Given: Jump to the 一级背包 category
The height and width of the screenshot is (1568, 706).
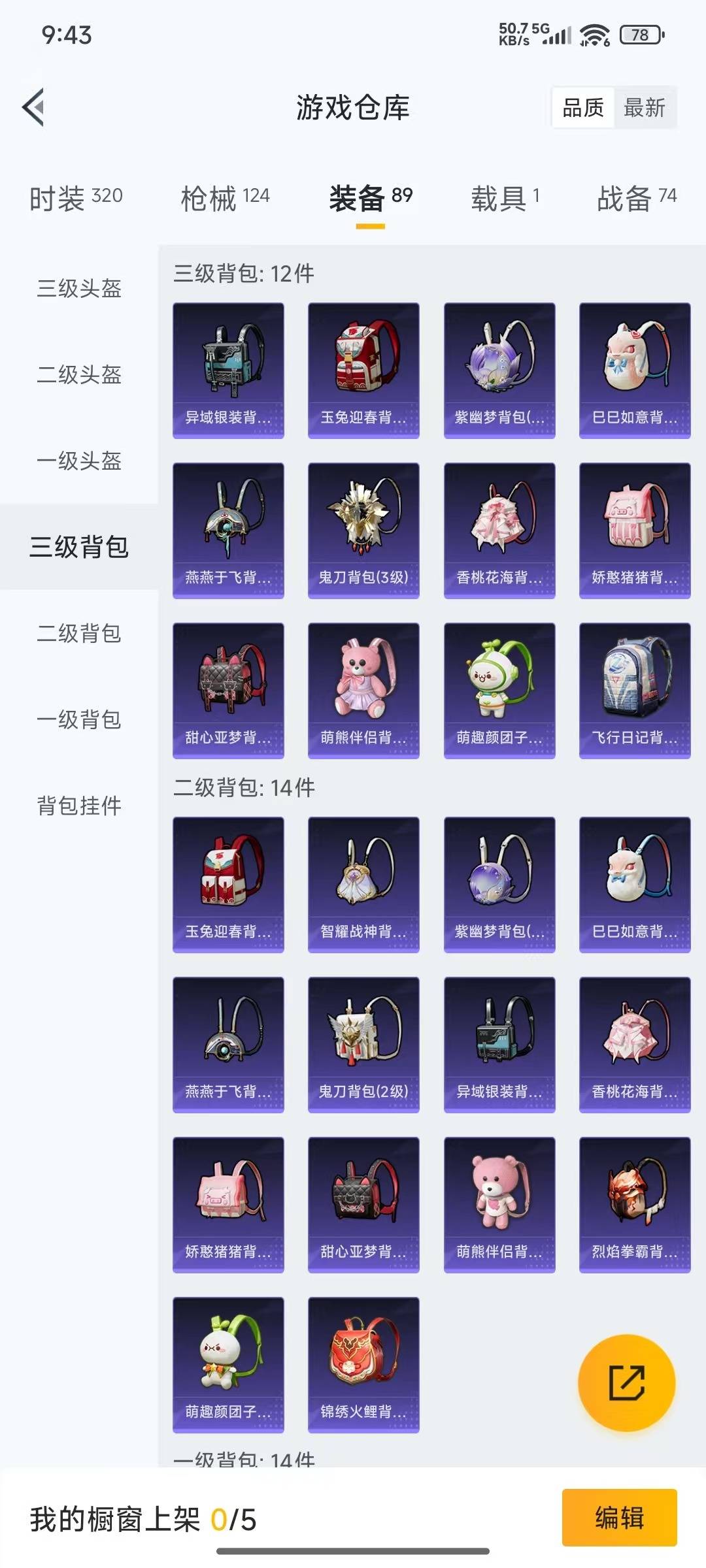Looking at the screenshot, I should tap(79, 719).
